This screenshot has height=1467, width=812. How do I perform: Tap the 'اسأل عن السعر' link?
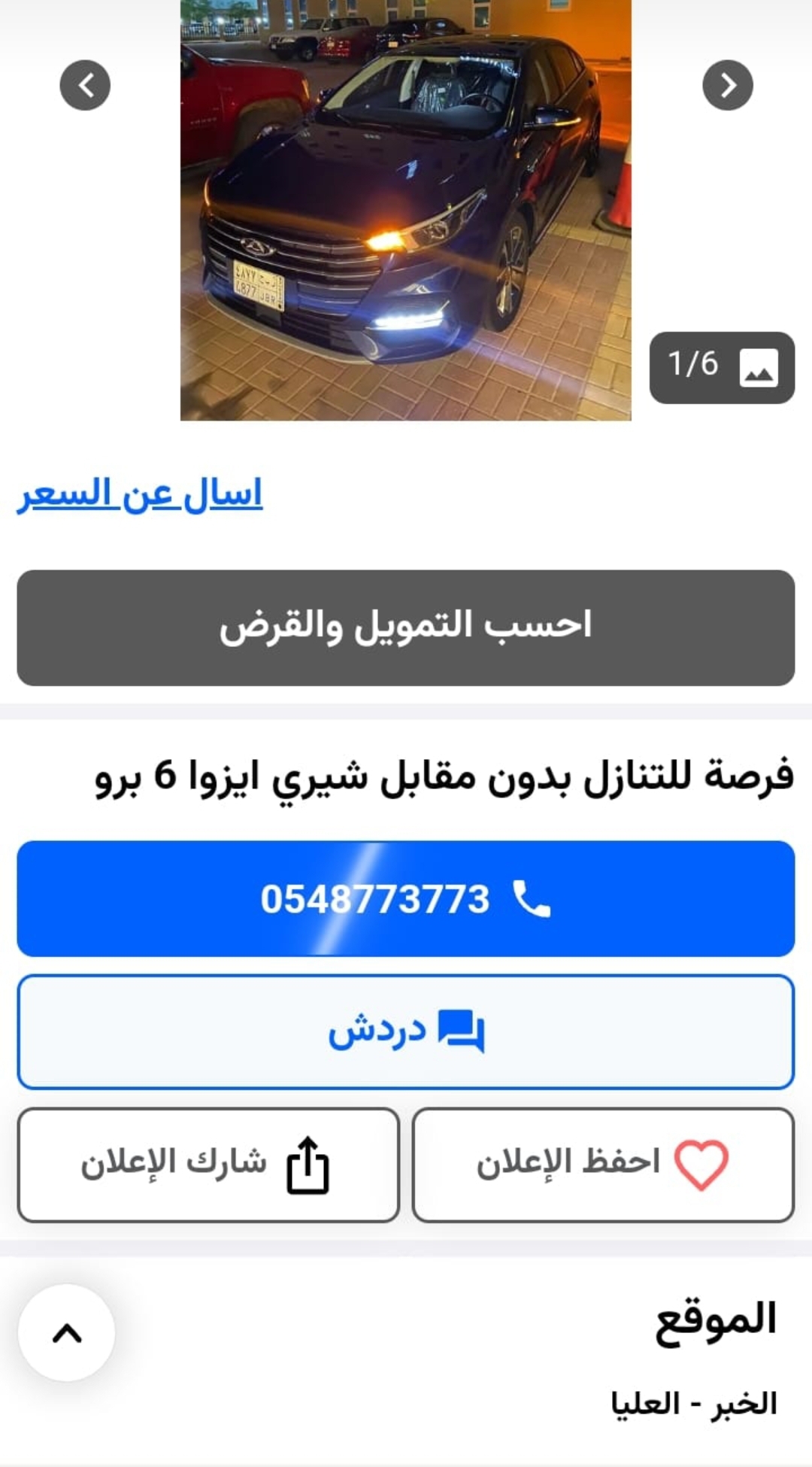point(140,494)
